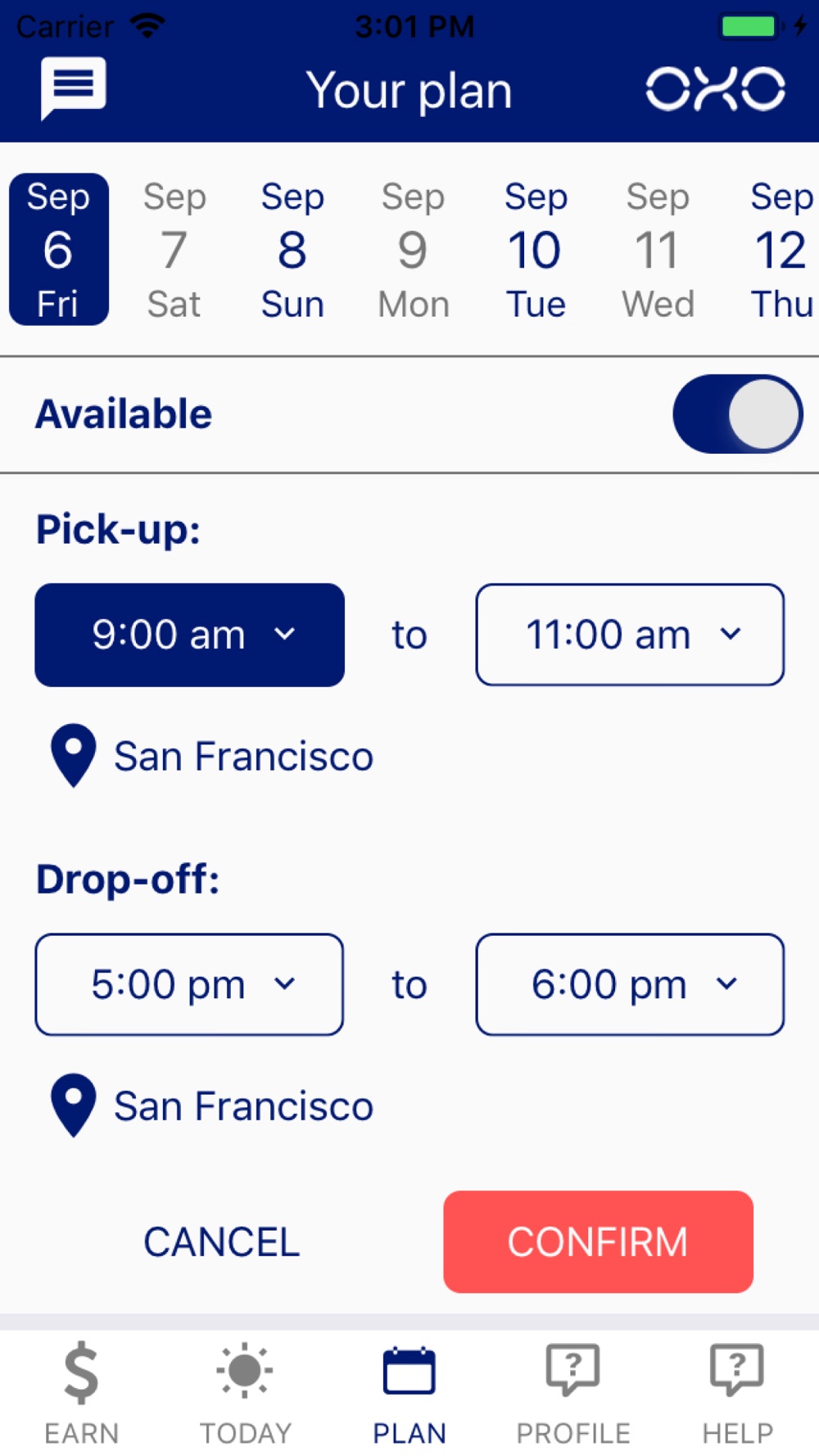Cancel the plan changes
Viewport: 819px width, 1456px height.
click(x=222, y=1242)
